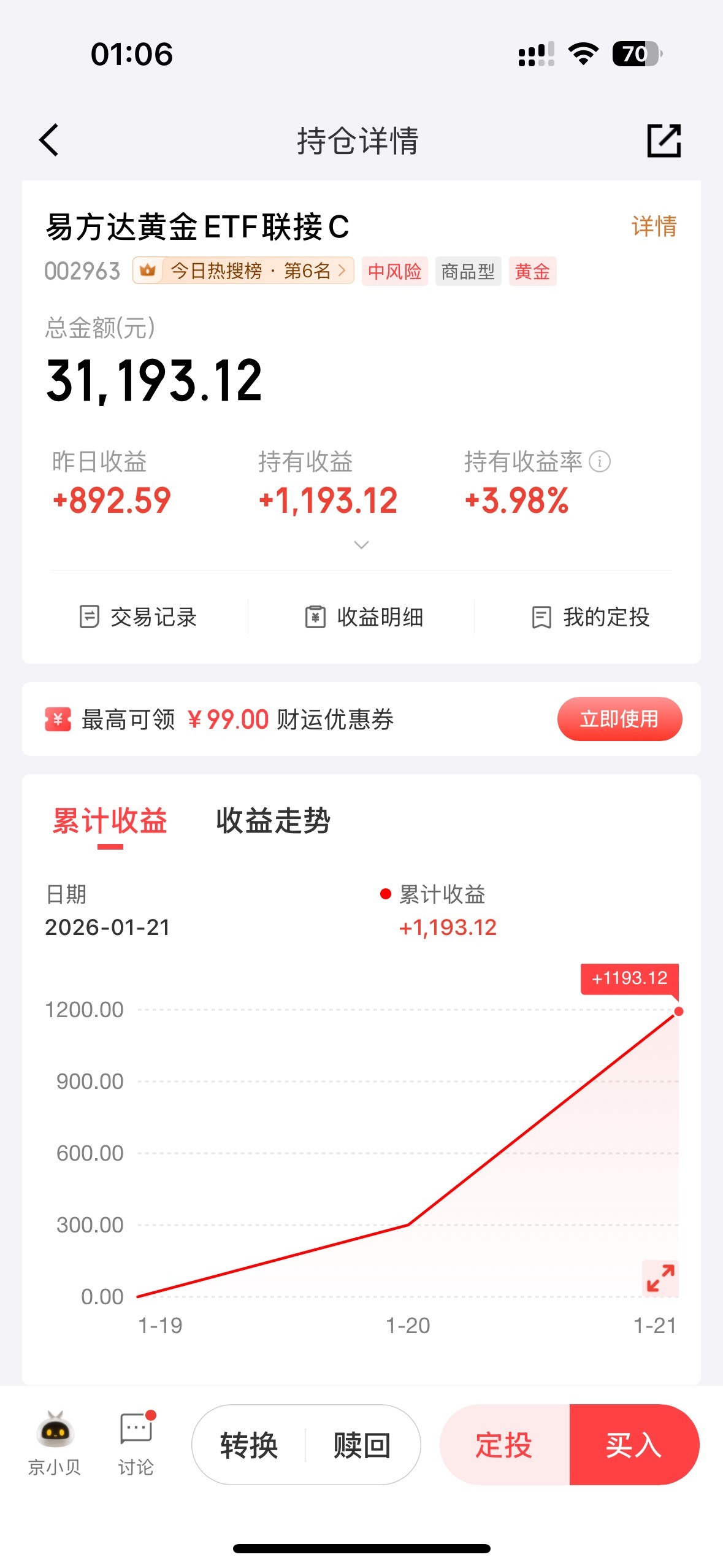Tap the 转换 button
Viewport: 723px width, 1568px height.
249,1445
